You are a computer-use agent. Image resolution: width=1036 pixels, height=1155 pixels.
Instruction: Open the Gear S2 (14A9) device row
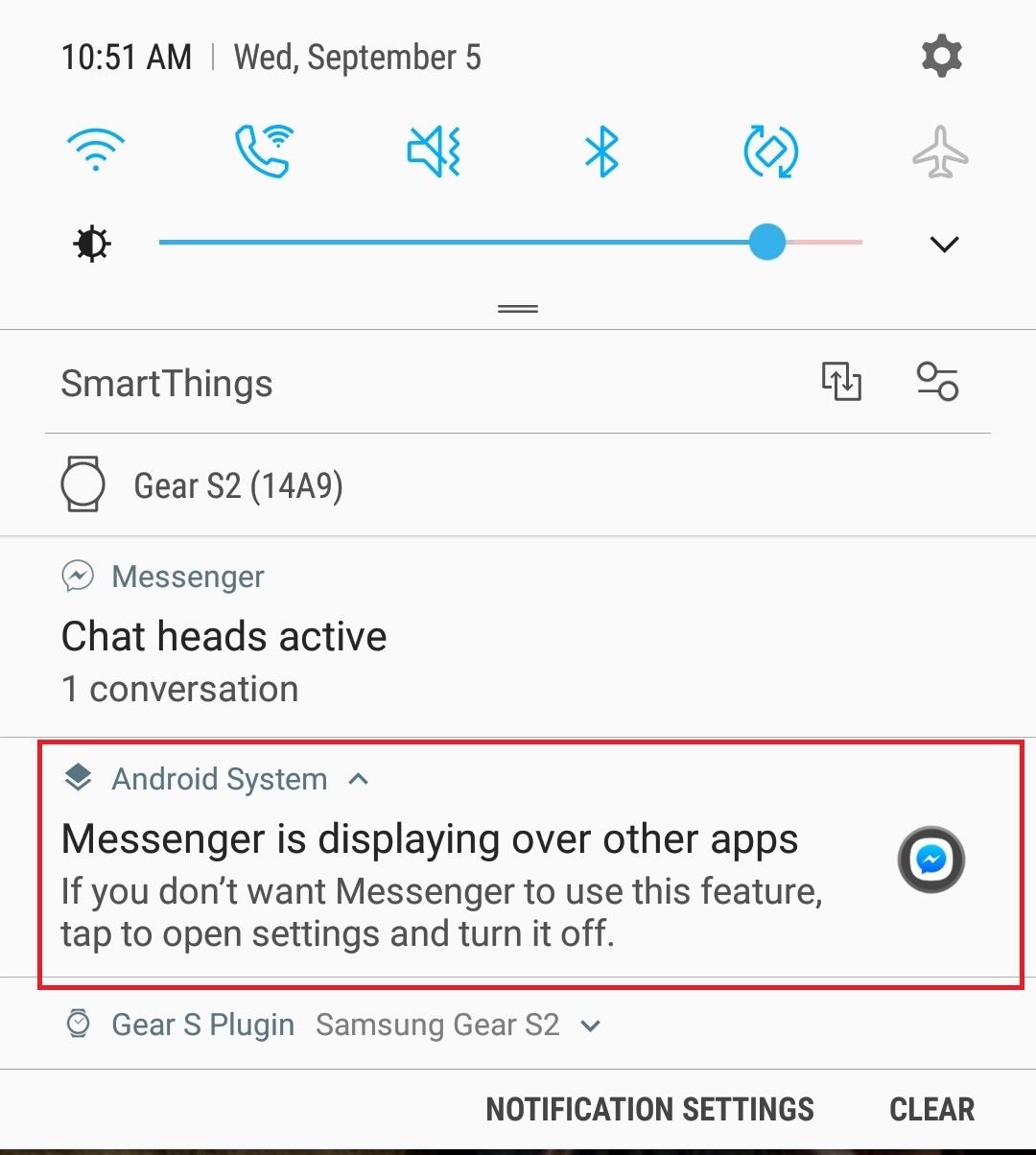coord(238,485)
